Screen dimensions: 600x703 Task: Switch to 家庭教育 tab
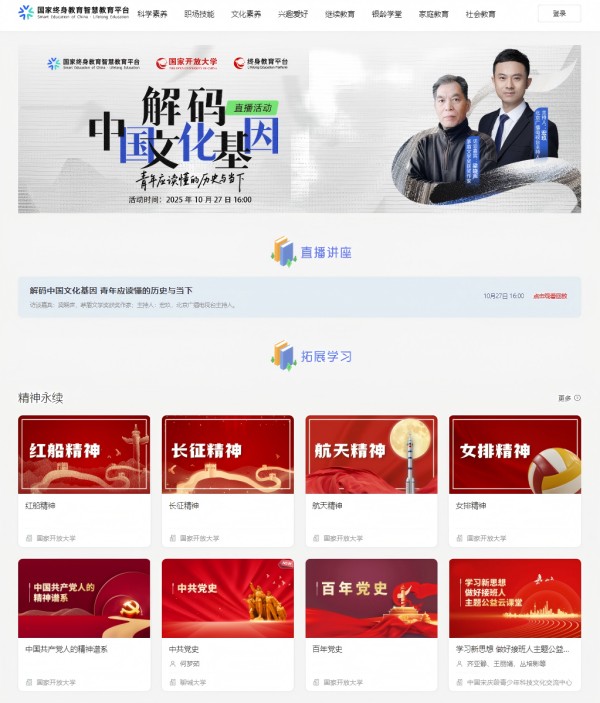click(x=434, y=14)
